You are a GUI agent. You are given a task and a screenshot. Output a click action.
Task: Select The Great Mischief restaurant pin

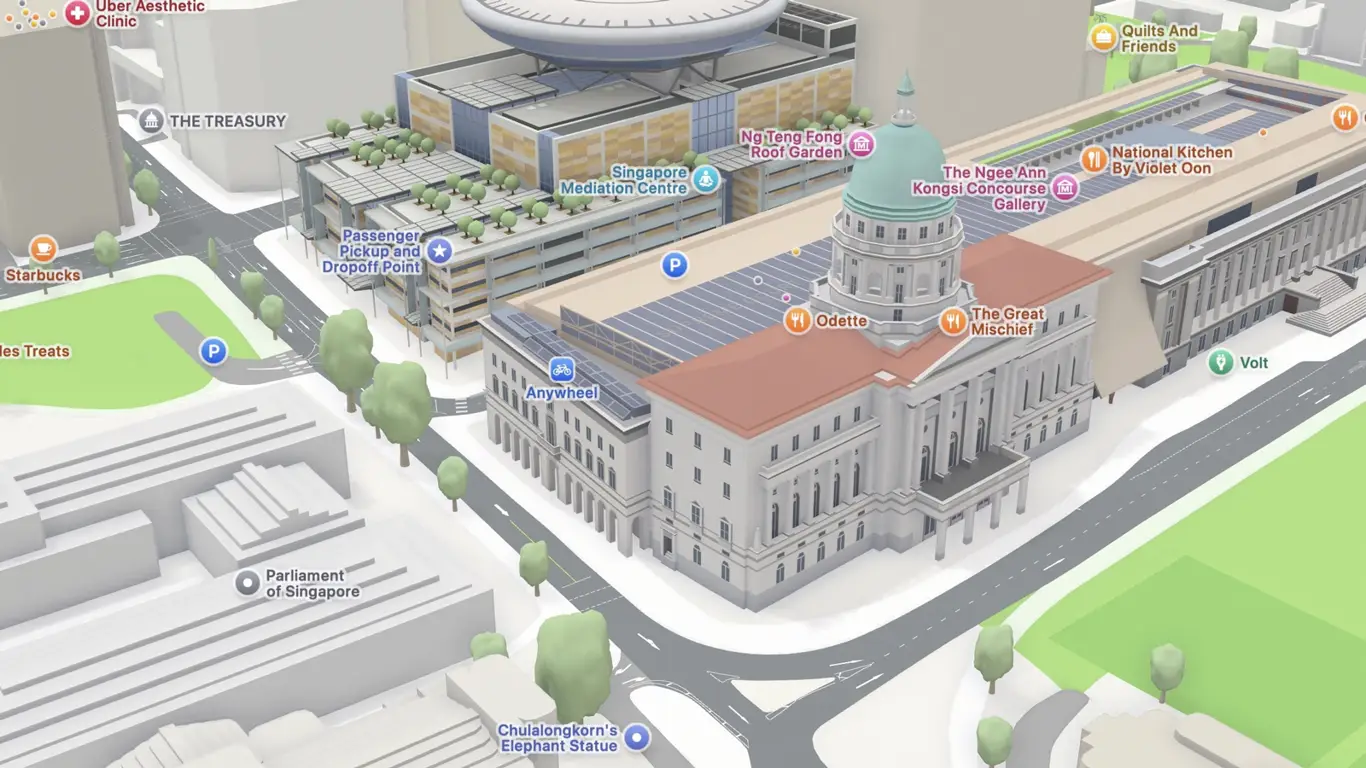[x=953, y=321]
